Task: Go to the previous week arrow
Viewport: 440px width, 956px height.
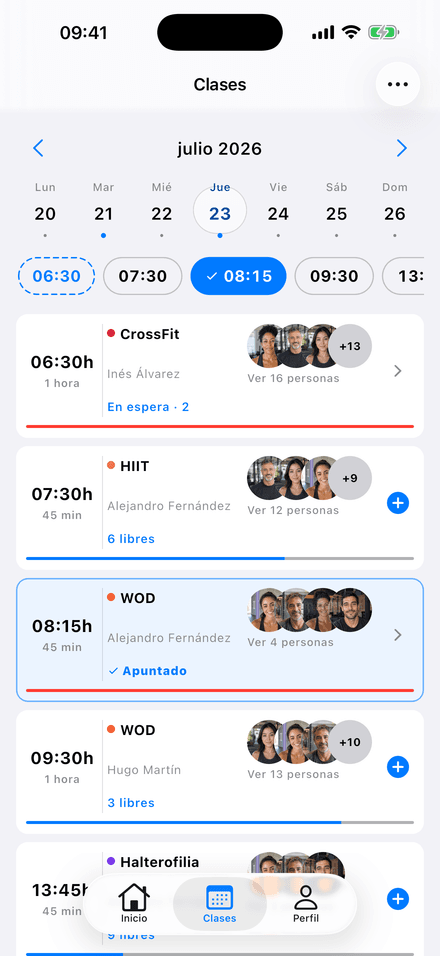Action: tap(38, 148)
